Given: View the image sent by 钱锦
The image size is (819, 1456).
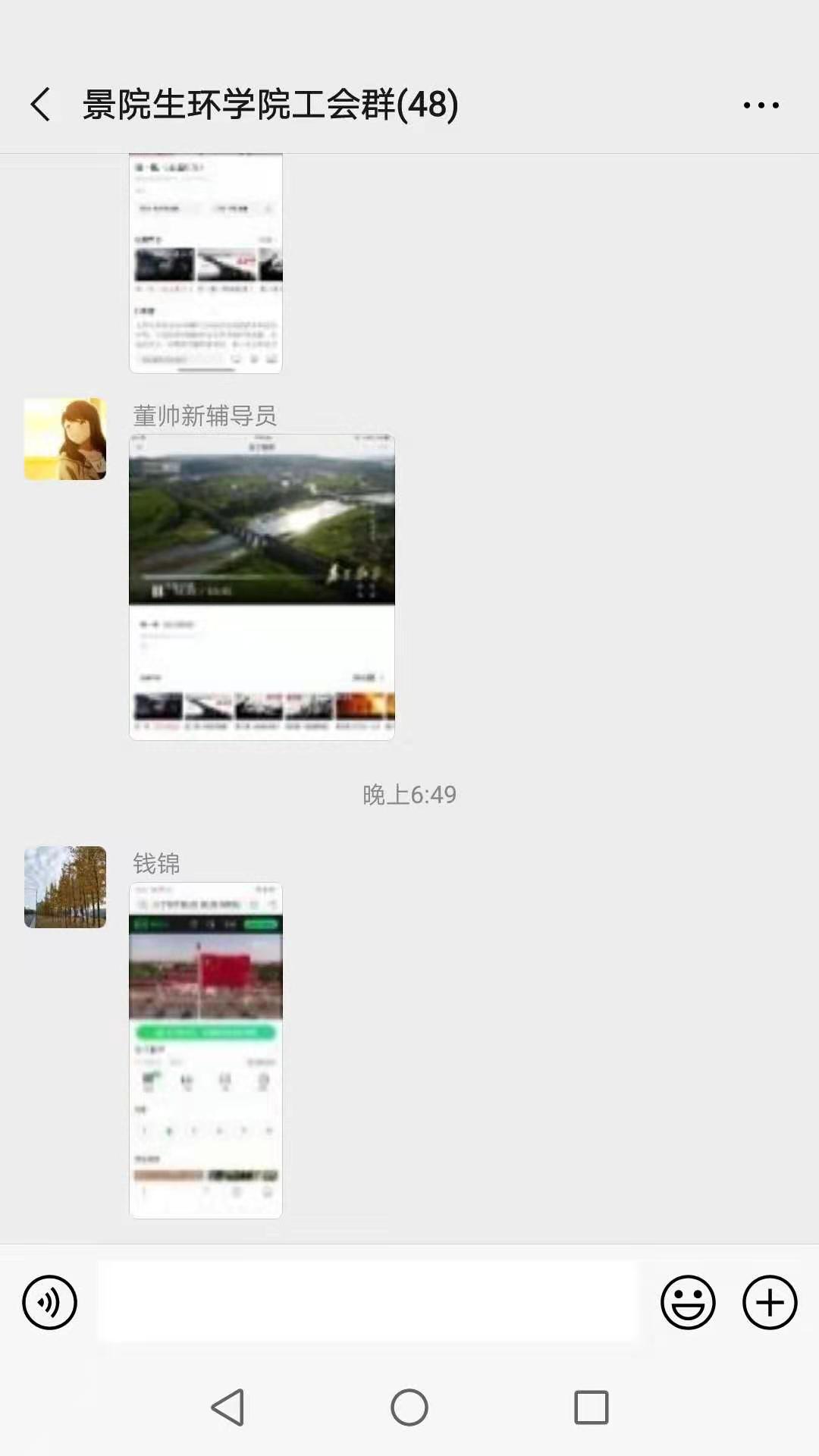Looking at the screenshot, I should coord(206,1050).
